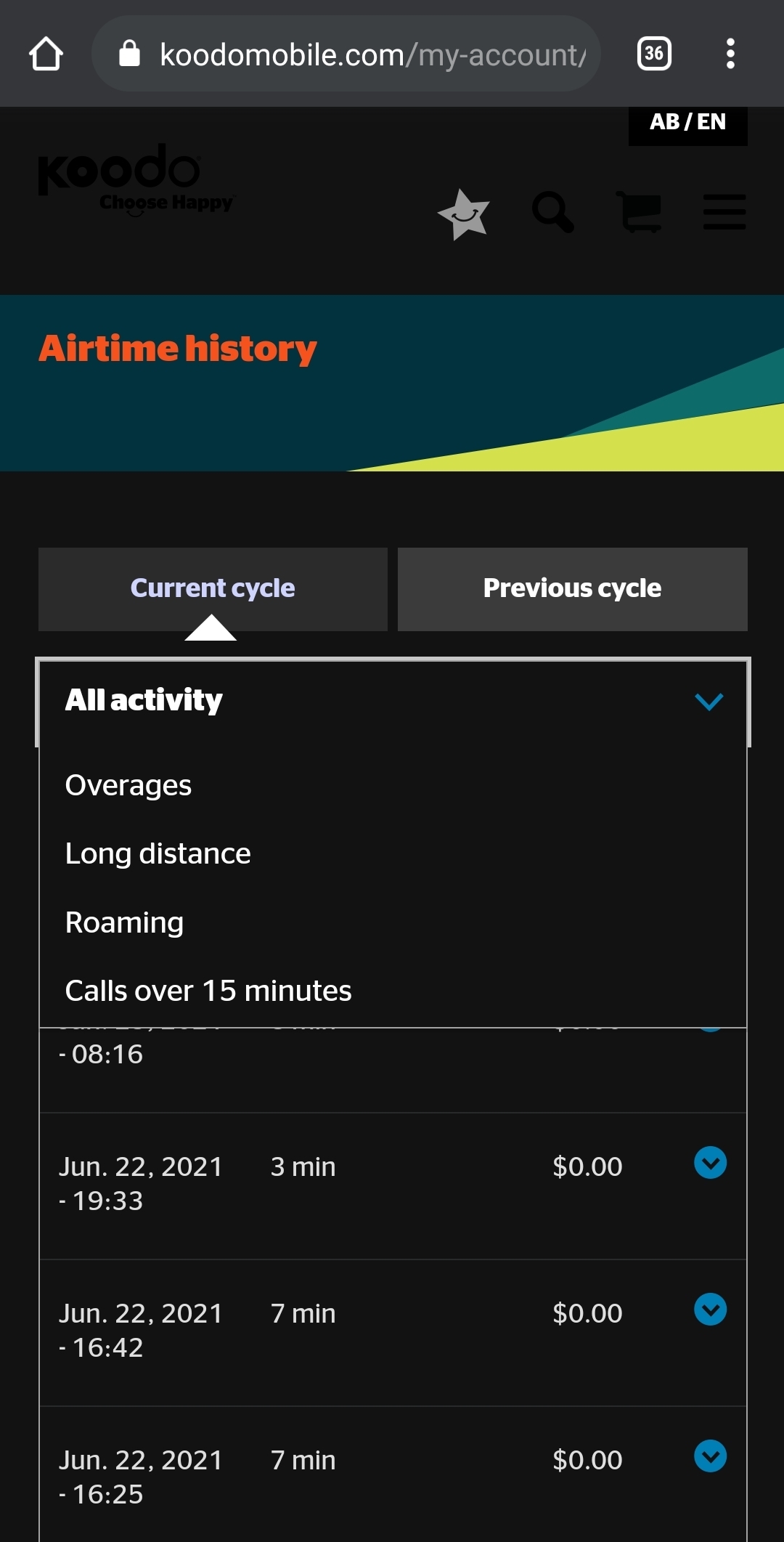The image size is (784, 1542).
Task: Collapse the All activity dropdown
Action: (393, 702)
